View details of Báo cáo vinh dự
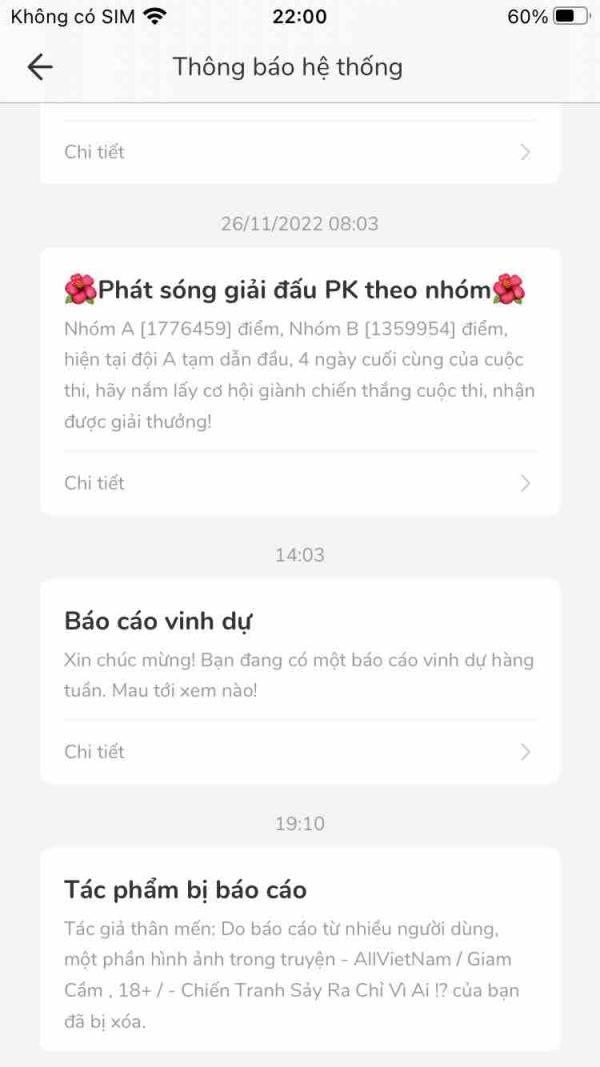 298,752
